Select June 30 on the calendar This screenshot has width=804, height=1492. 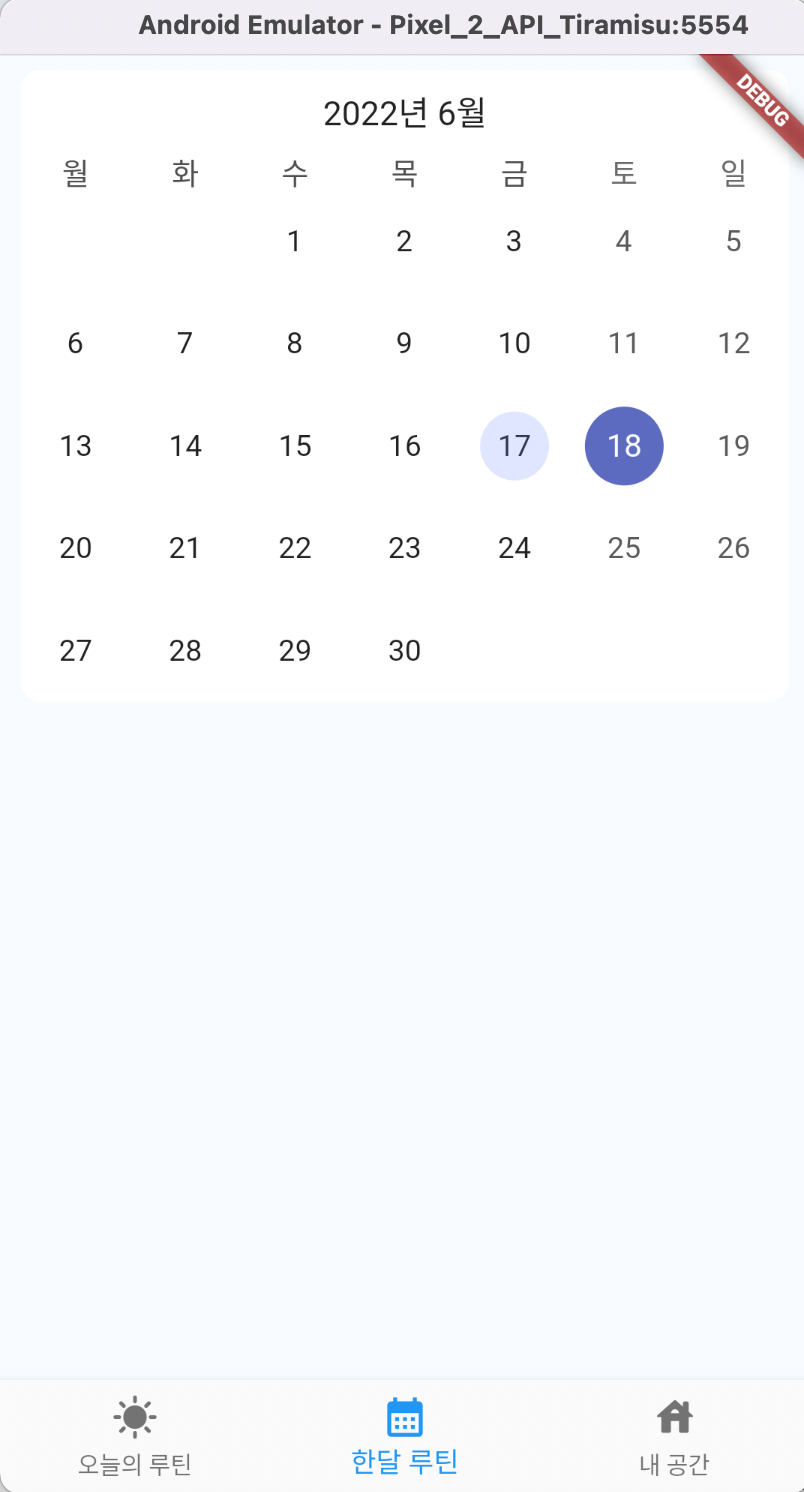coord(404,650)
